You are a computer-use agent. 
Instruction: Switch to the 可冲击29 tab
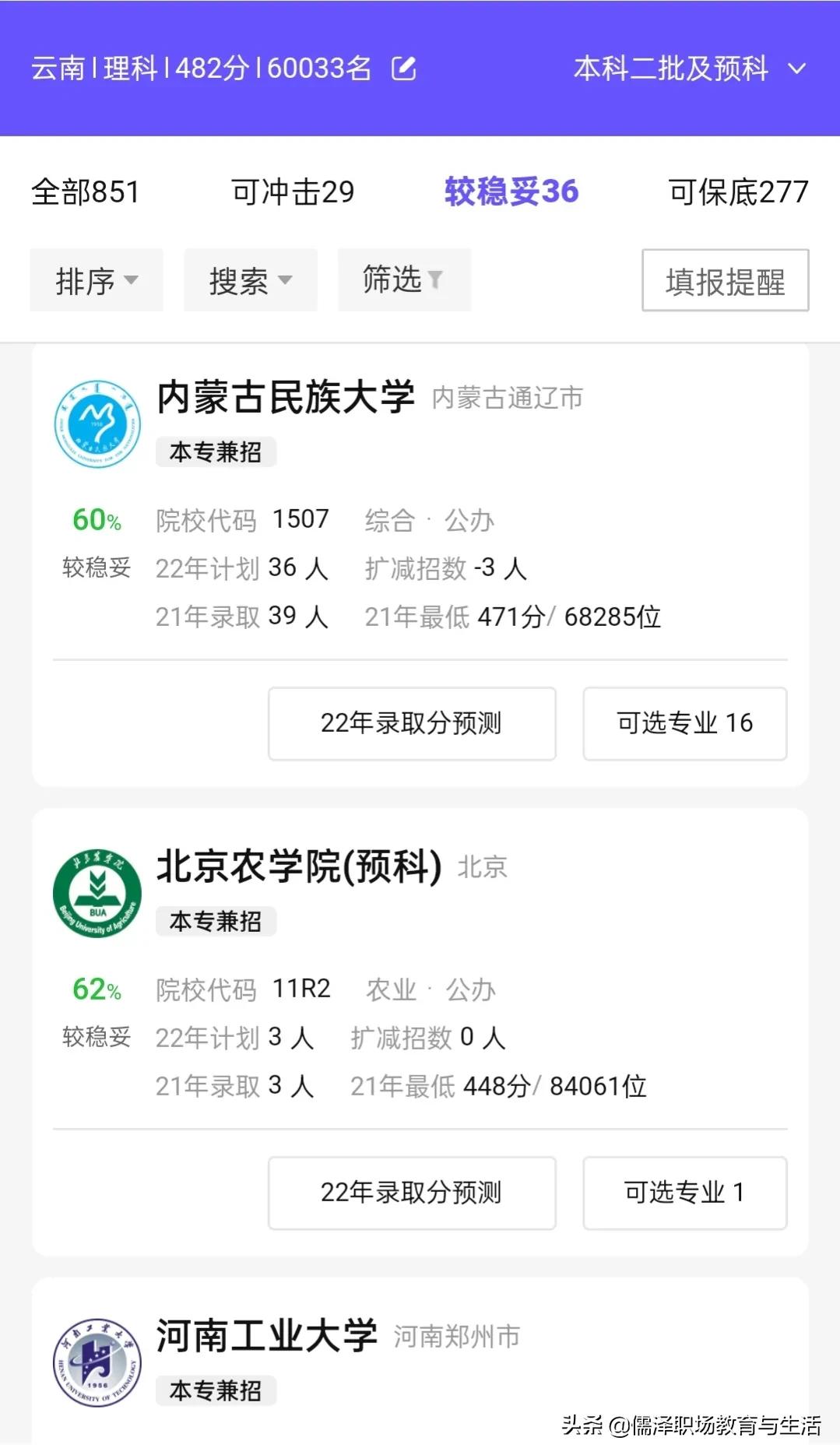coord(292,191)
